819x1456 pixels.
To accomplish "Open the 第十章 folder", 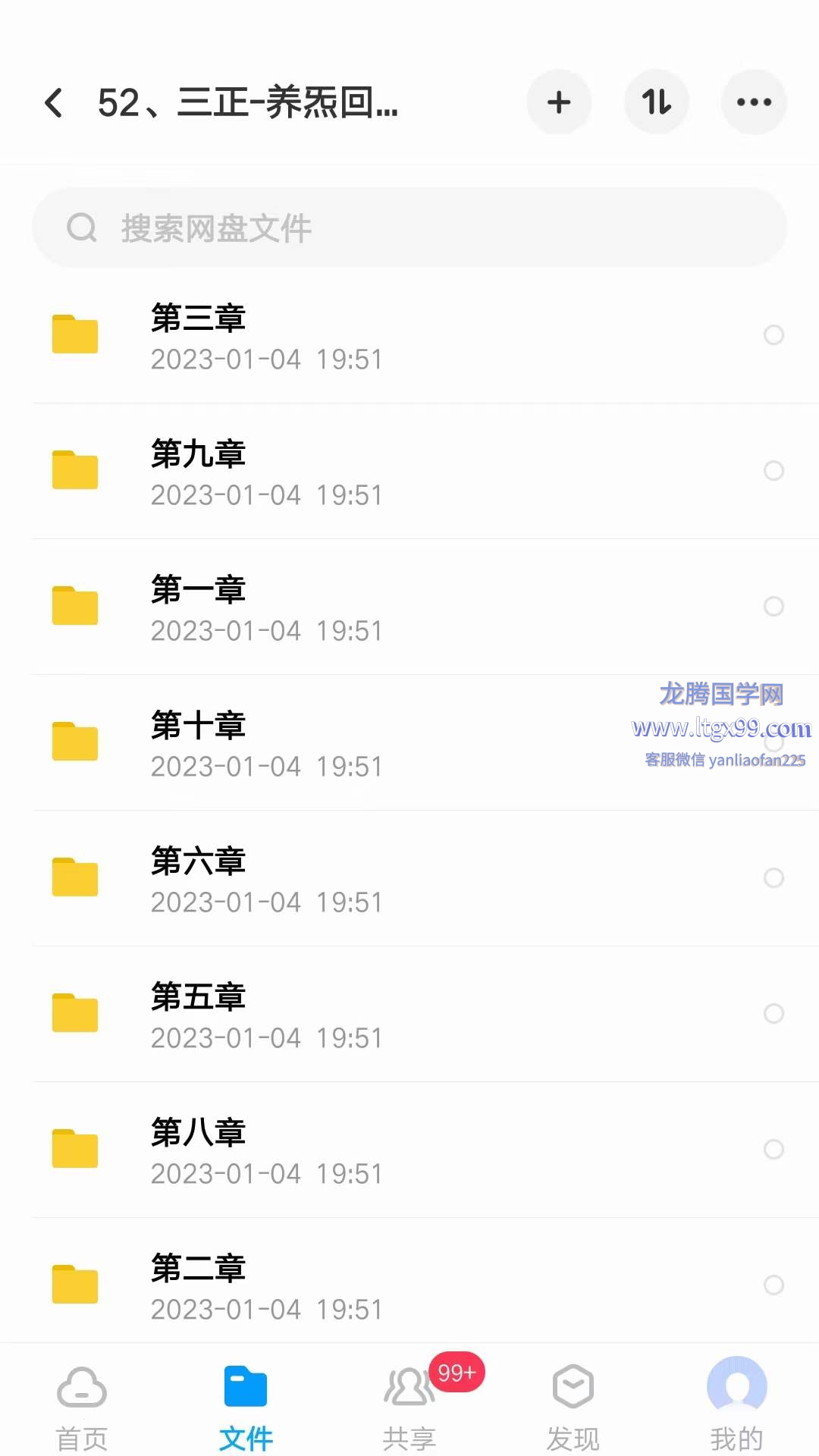I will point(409,743).
